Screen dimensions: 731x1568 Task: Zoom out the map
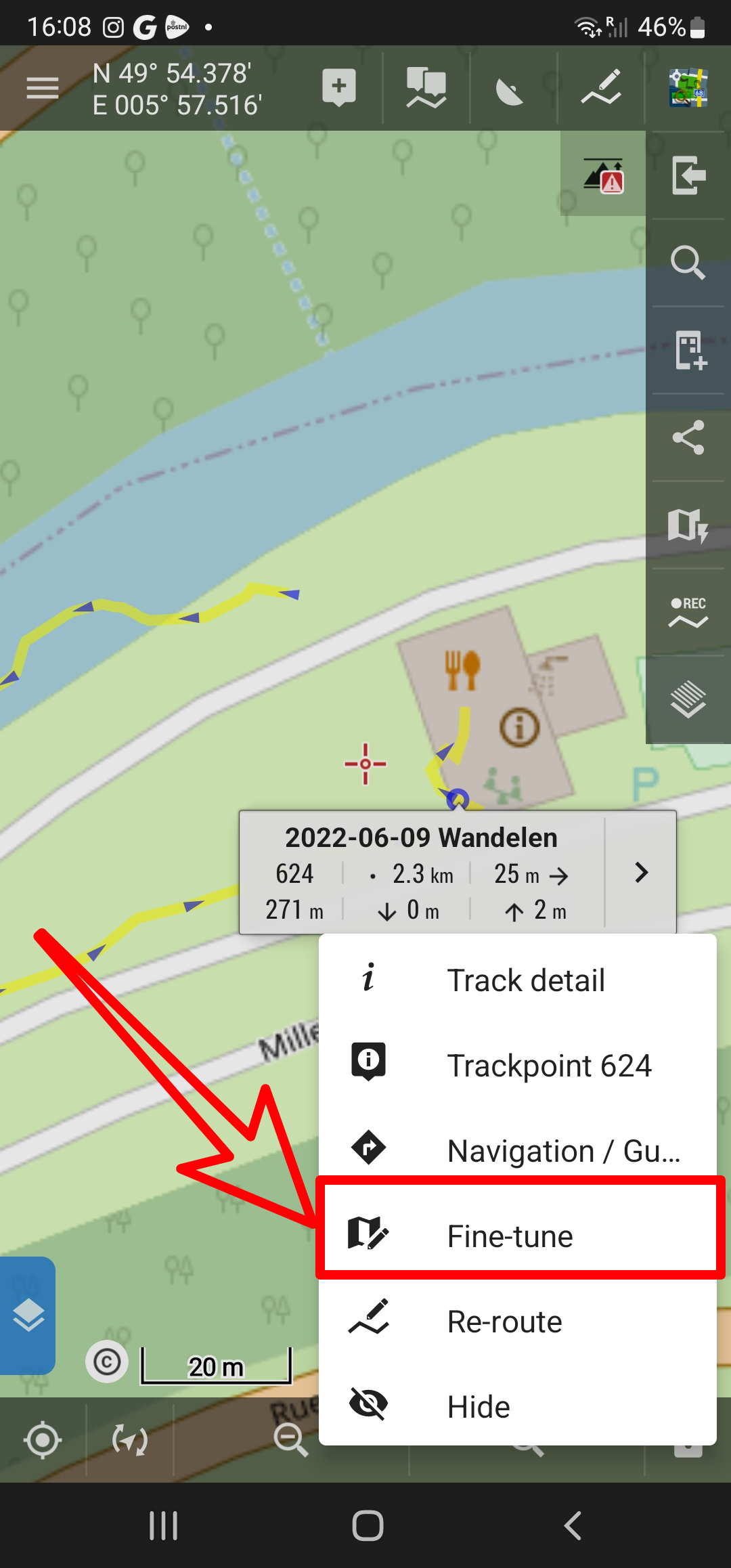coord(291,1439)
